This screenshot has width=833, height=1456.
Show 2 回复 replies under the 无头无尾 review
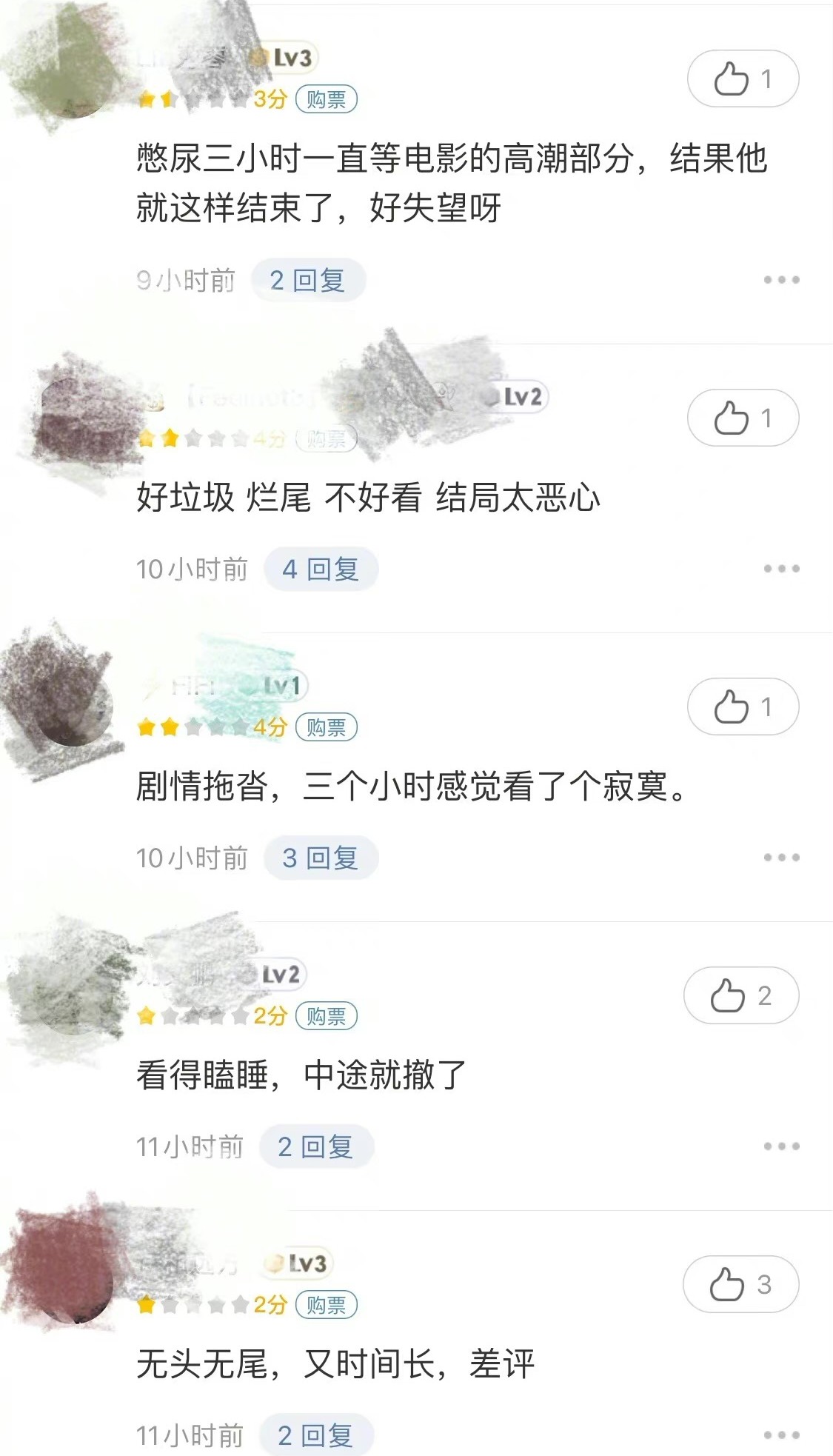point(316,1436)
